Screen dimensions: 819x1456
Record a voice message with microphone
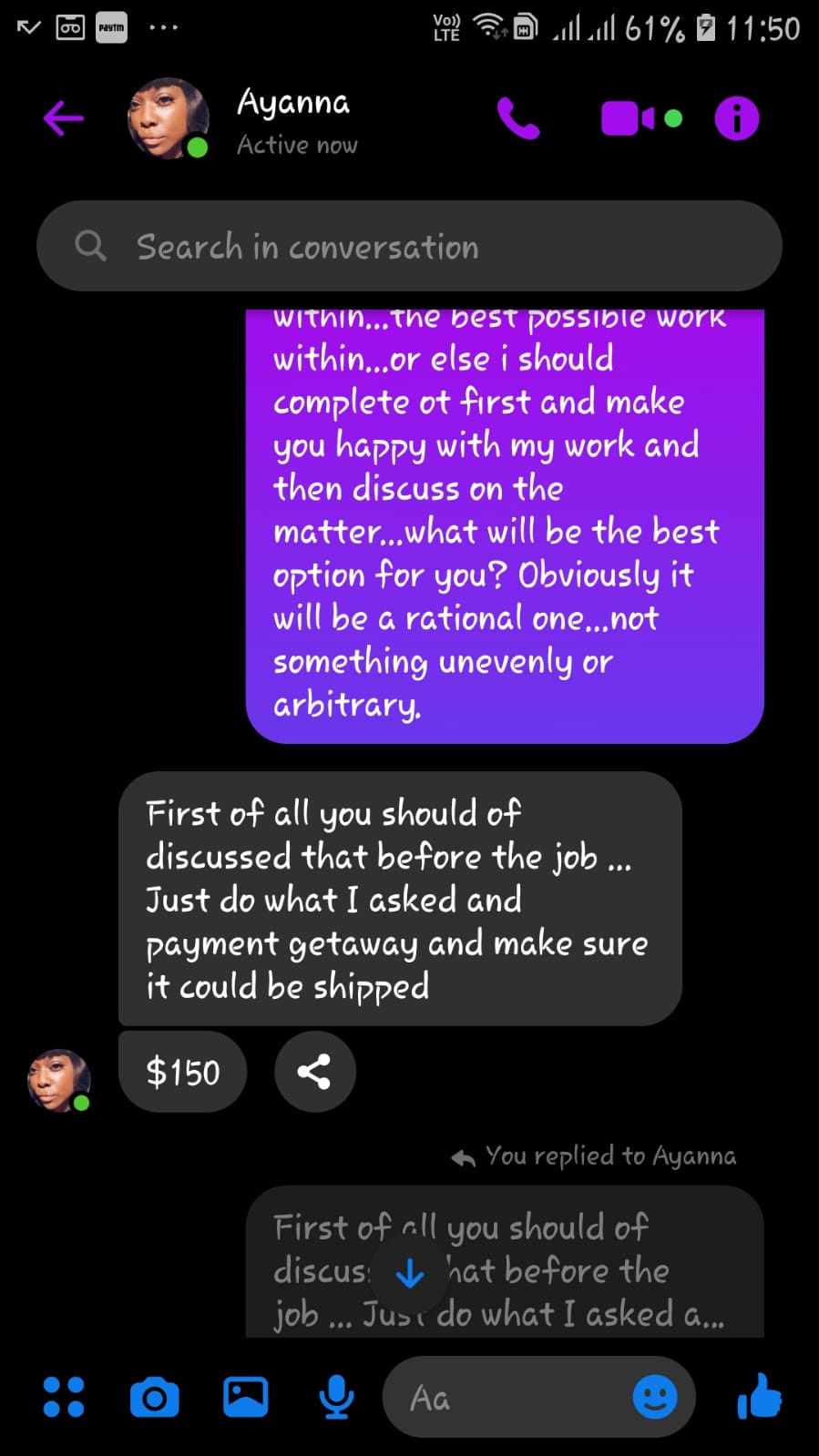[x=336, y=1397]
